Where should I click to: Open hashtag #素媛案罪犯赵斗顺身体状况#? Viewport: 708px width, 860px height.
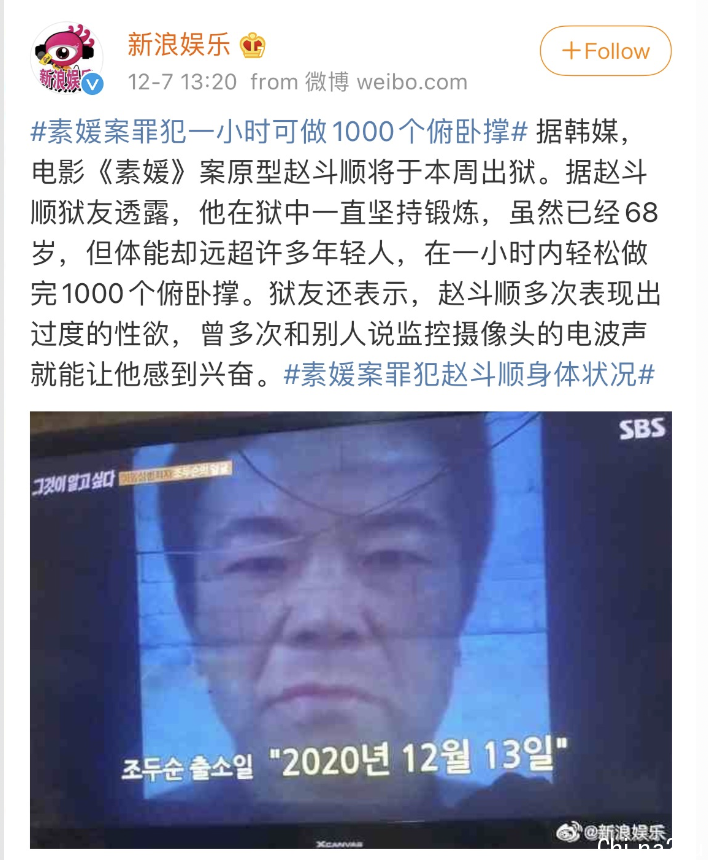(470, 375)
